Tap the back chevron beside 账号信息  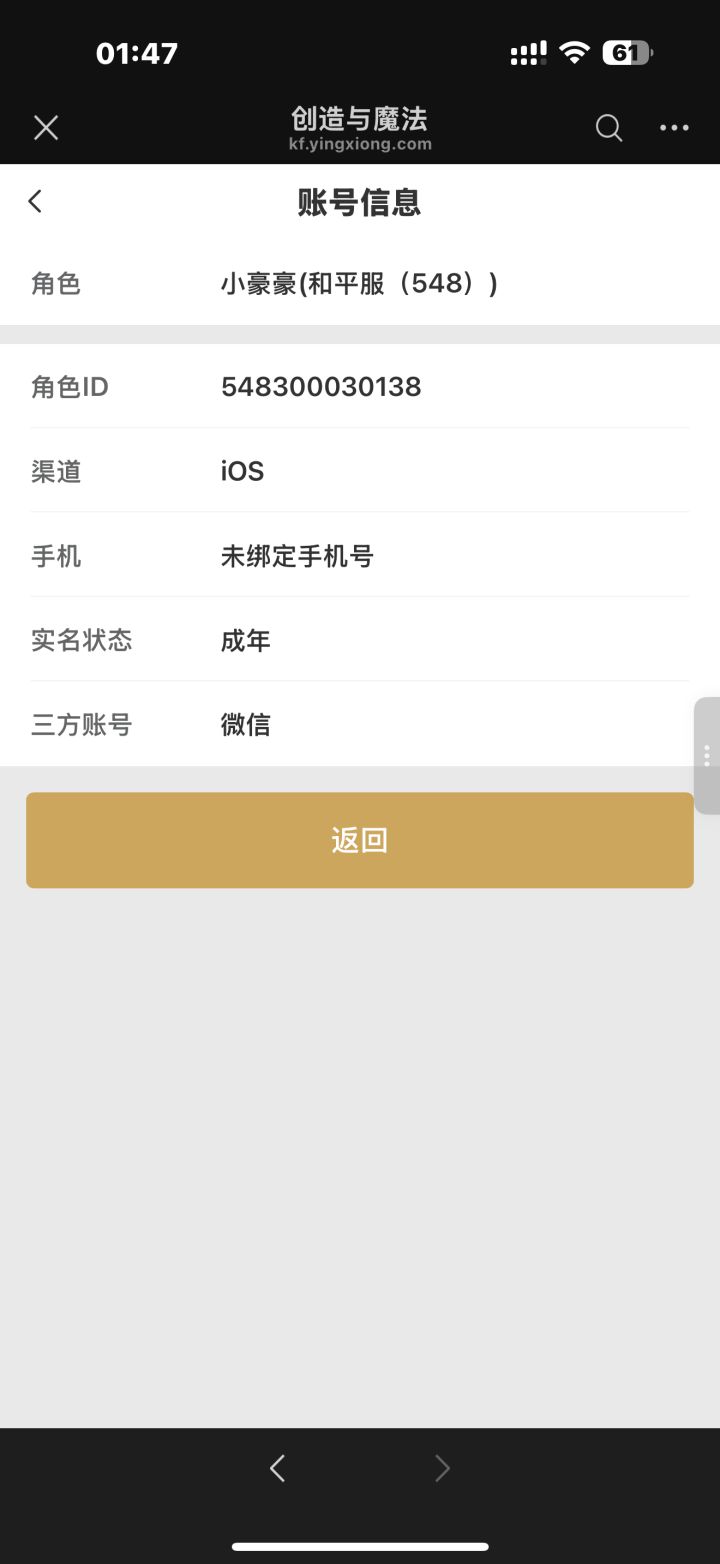(35, 201)
